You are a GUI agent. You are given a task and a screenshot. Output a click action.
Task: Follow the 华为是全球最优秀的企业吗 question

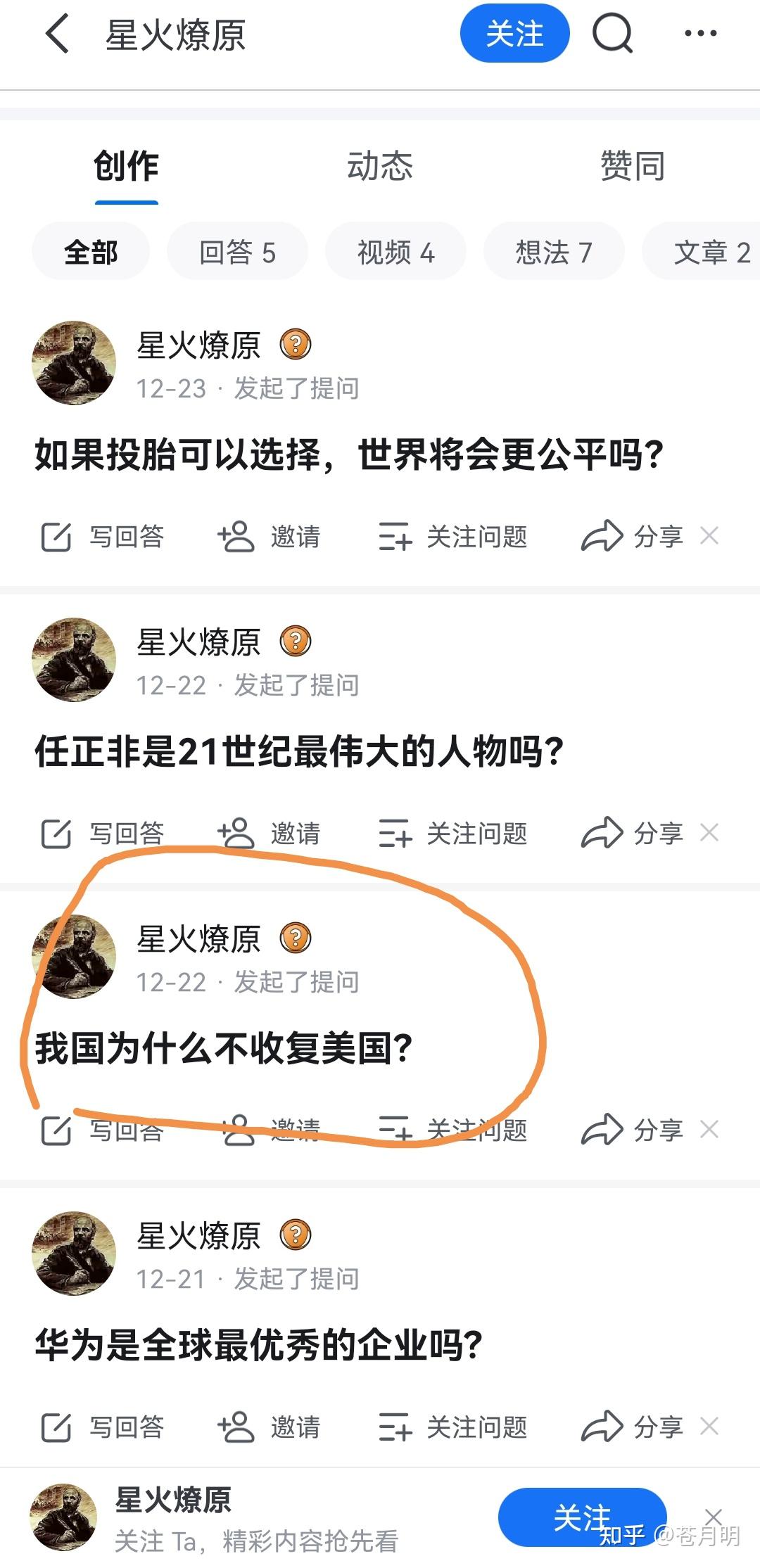pyautogui.click(x=453, y=1427)
